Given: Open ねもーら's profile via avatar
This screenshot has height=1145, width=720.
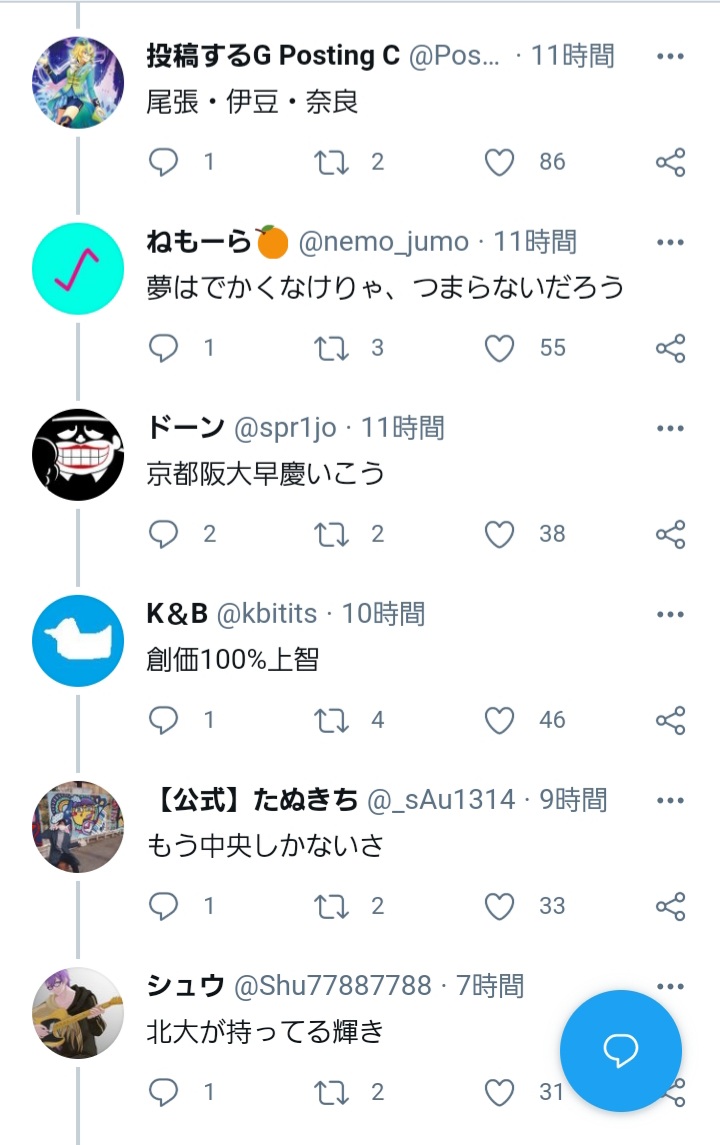Looking at the screenshot, I should pos(78,268).
